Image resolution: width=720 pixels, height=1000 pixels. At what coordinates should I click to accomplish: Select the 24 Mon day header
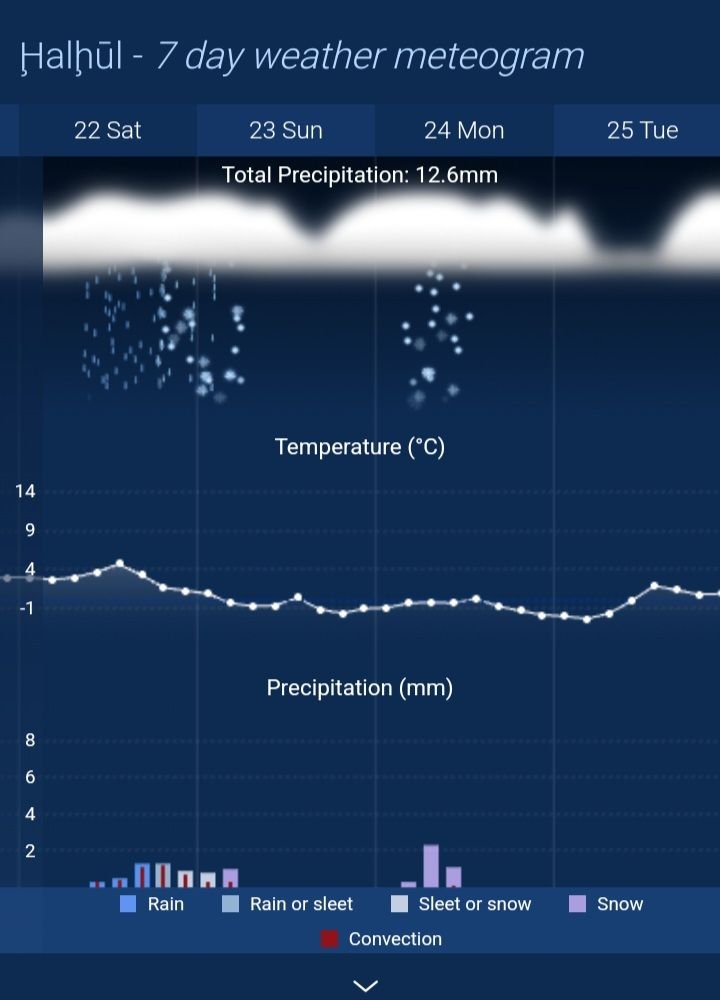point(464,131)
